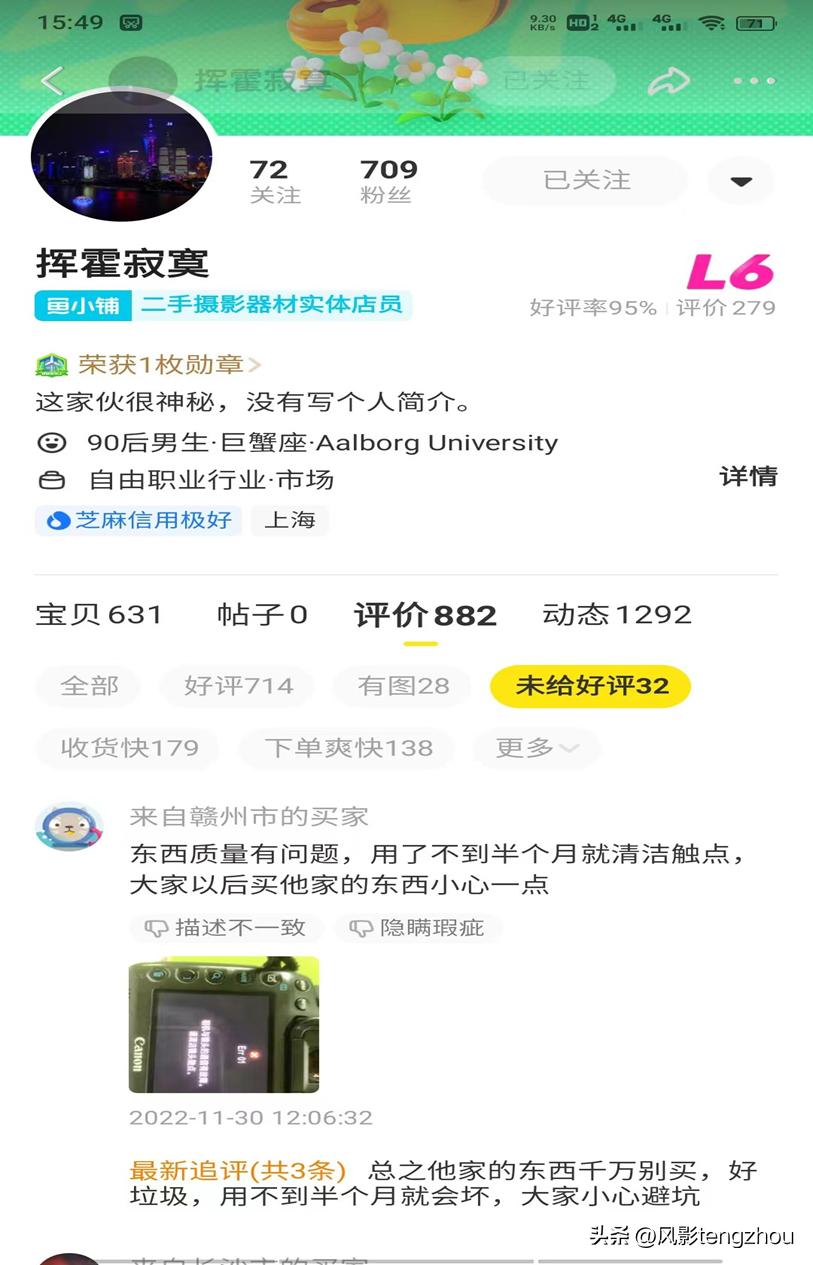Open the Canon camera error photo thumbnail
Screen dimensions: 813x1265
[x=224, y=1025]
